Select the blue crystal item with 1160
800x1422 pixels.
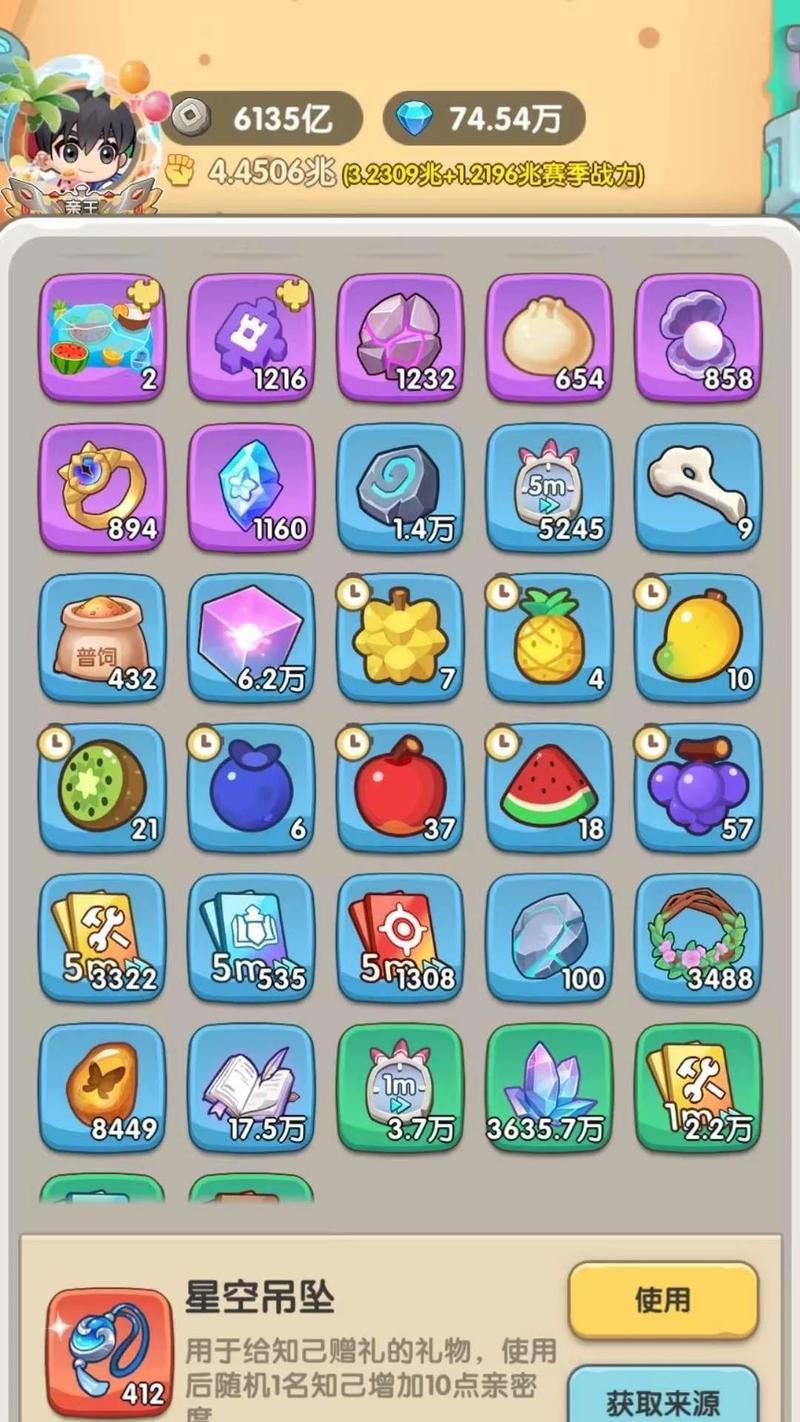251,487
